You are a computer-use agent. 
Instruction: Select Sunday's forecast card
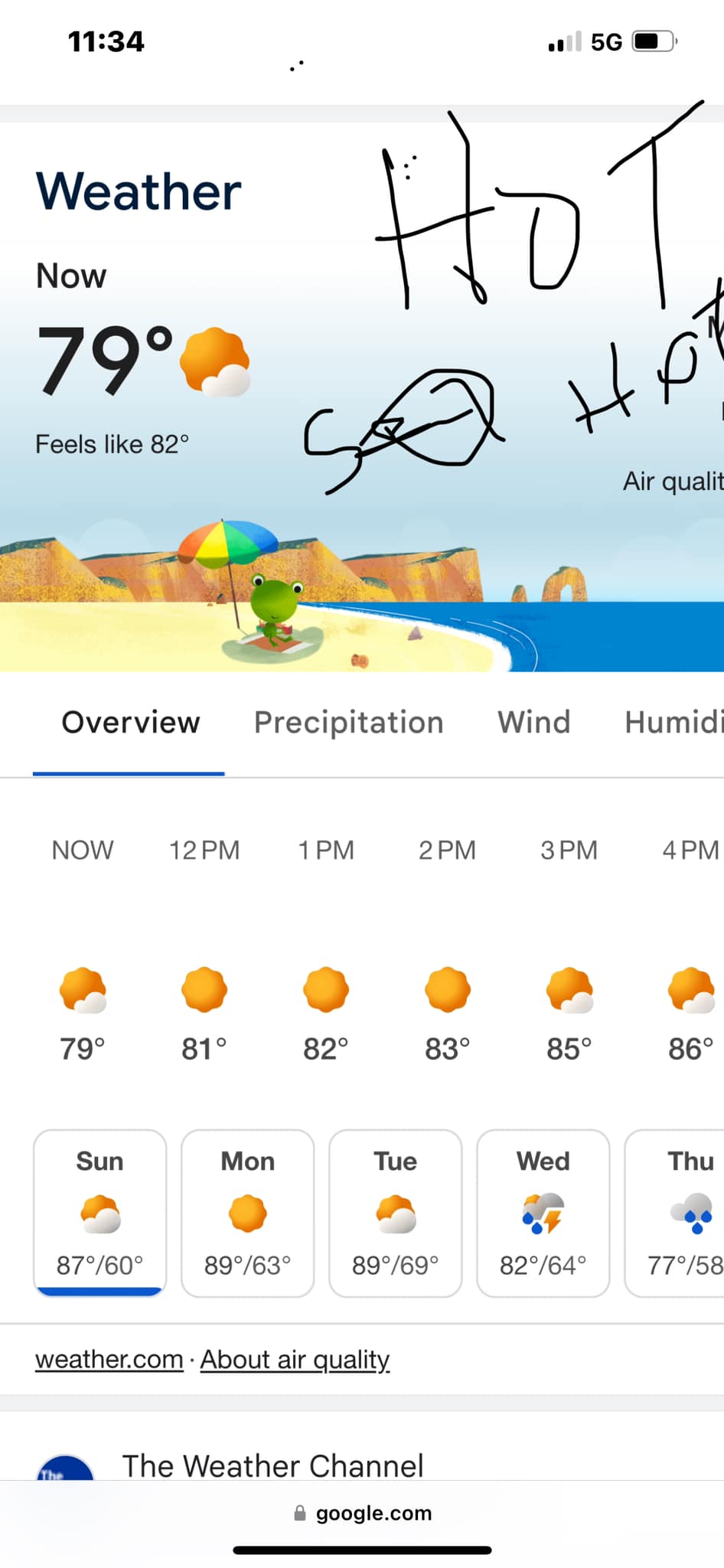(x=99, y=1212)
